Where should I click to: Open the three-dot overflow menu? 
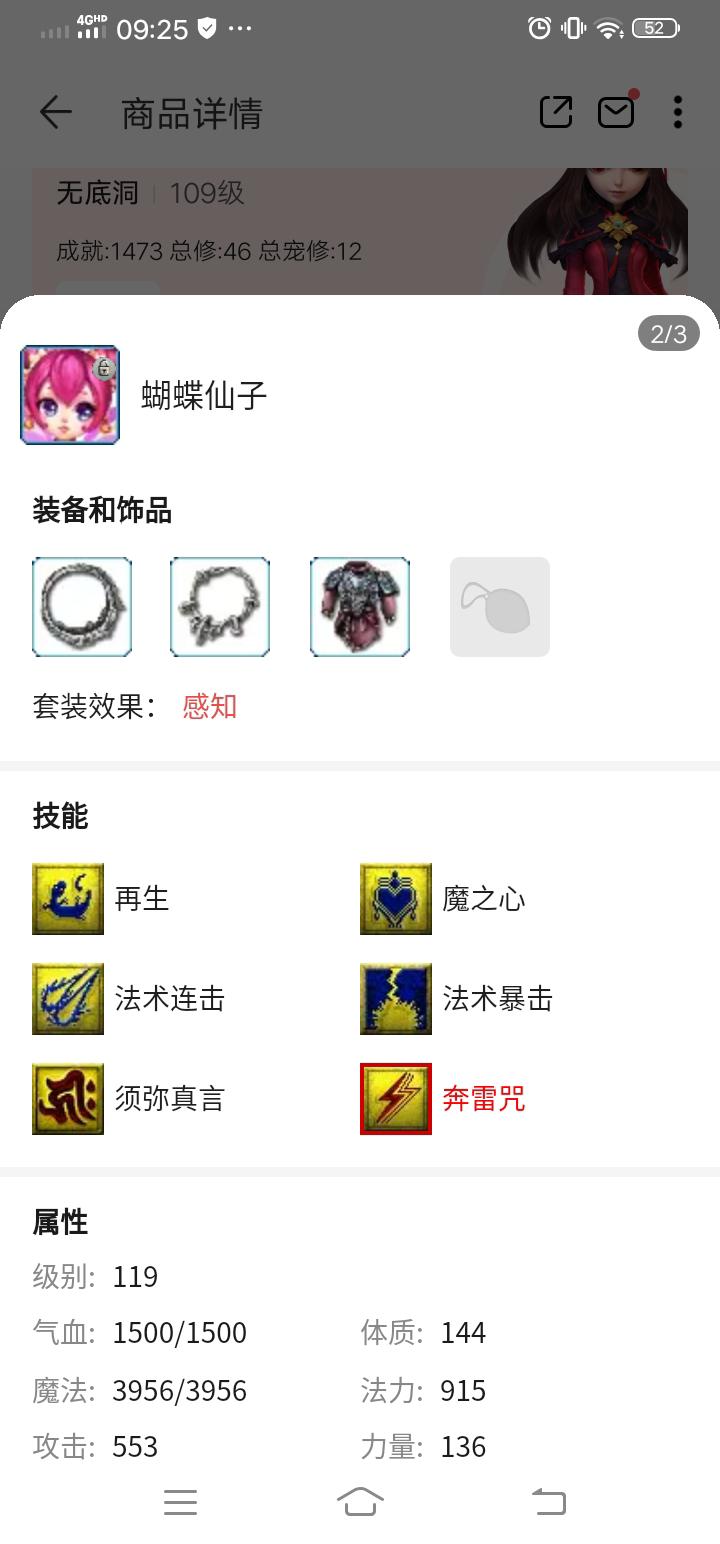(x=677, y=112)
